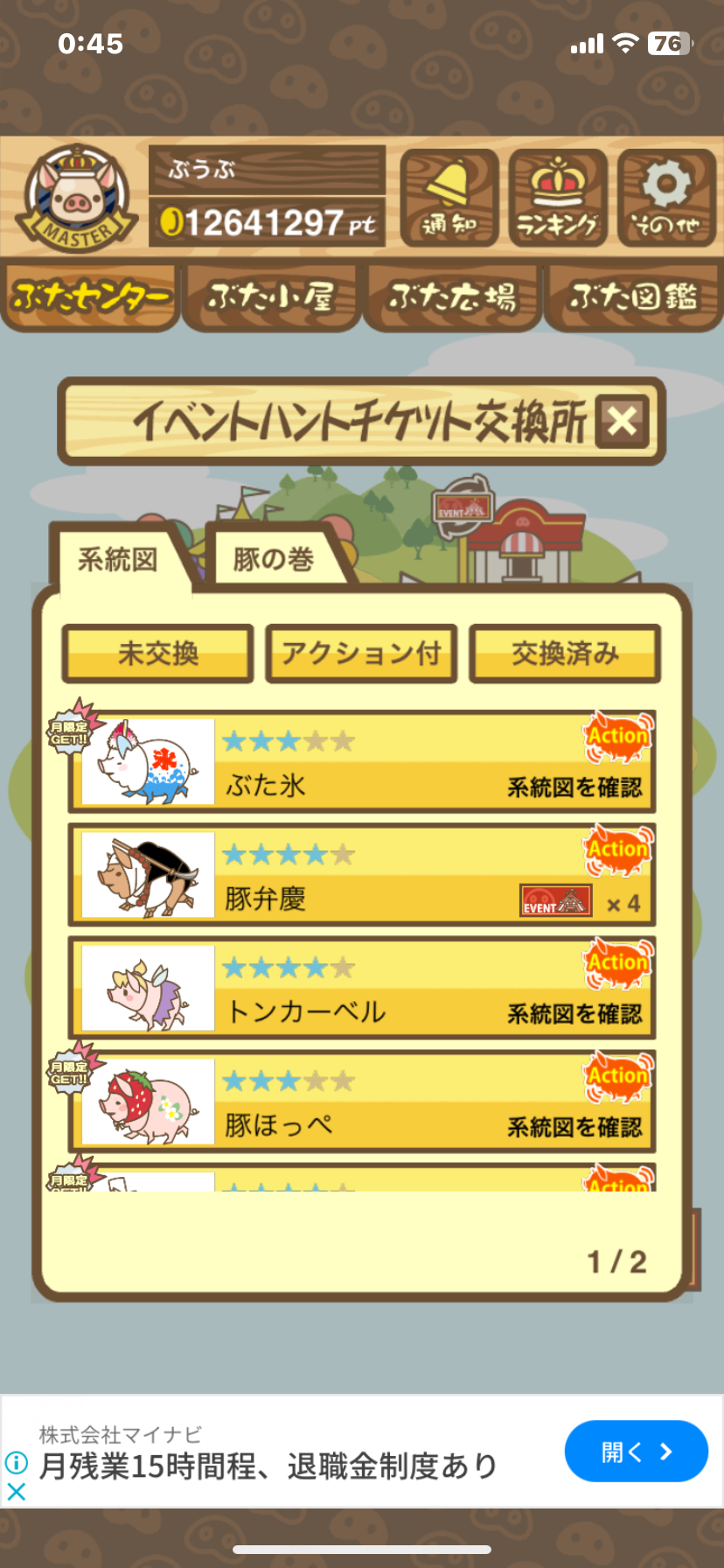Switch to ぶたセンター tab

90,297
